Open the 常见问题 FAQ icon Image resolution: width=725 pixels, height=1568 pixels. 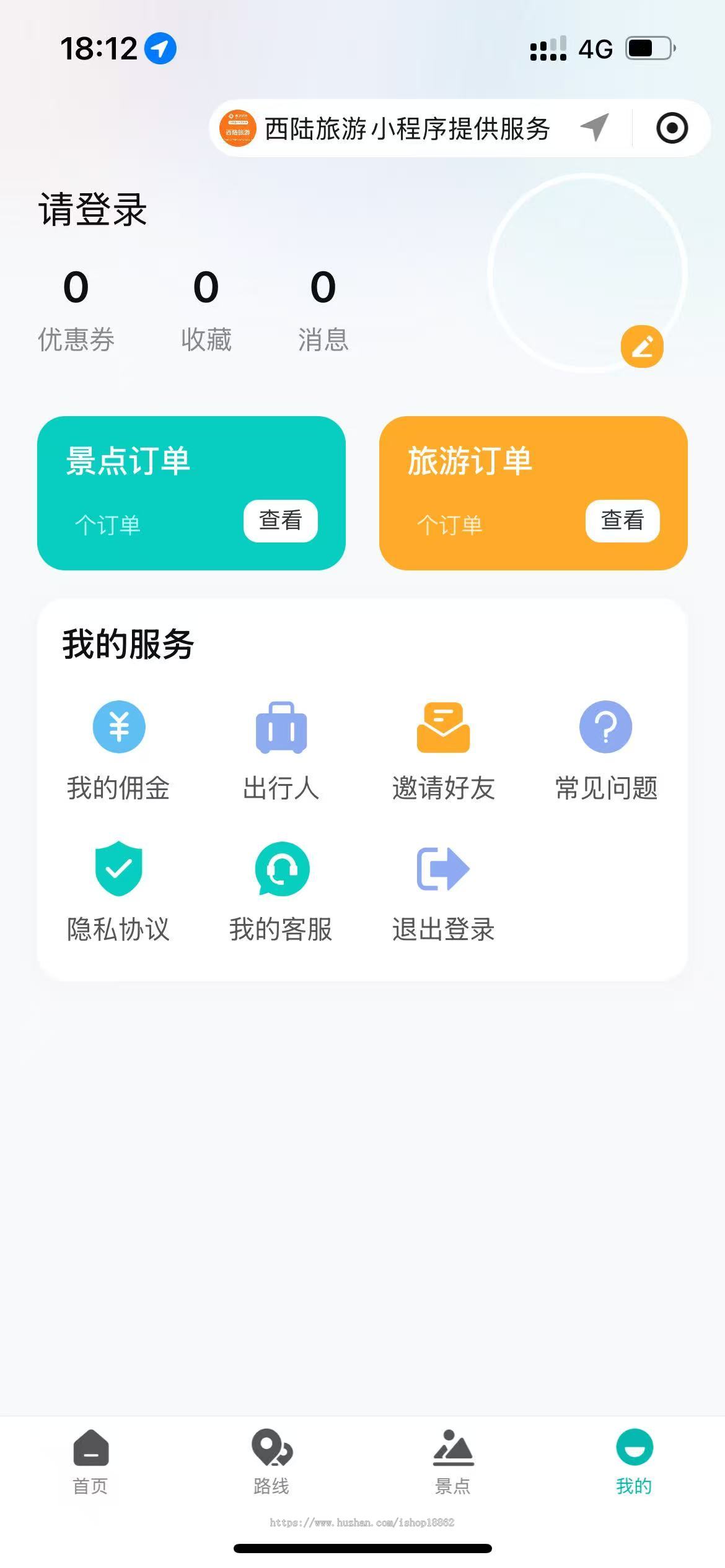(605, 728)
